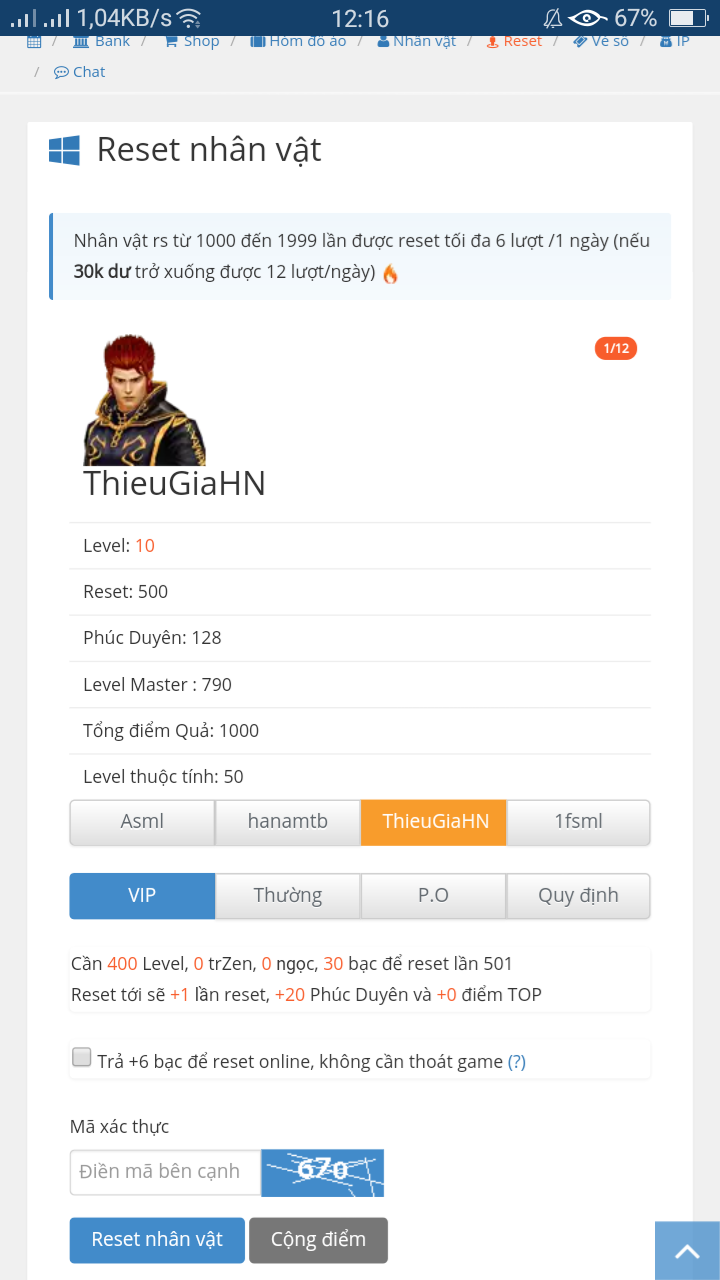
Task: Select character hanamtb
Action: coord(288,822)
